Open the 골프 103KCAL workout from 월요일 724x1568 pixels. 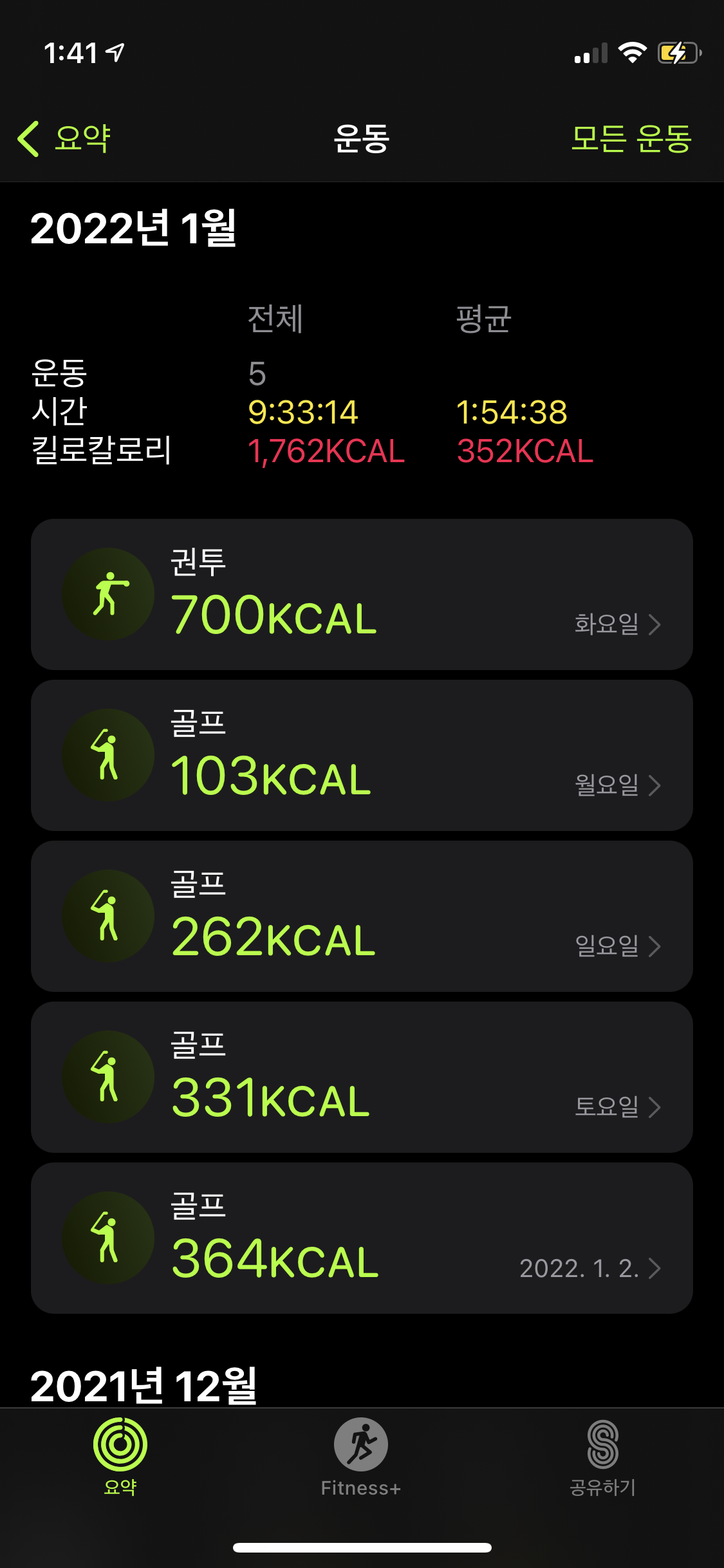click(362, 755)
